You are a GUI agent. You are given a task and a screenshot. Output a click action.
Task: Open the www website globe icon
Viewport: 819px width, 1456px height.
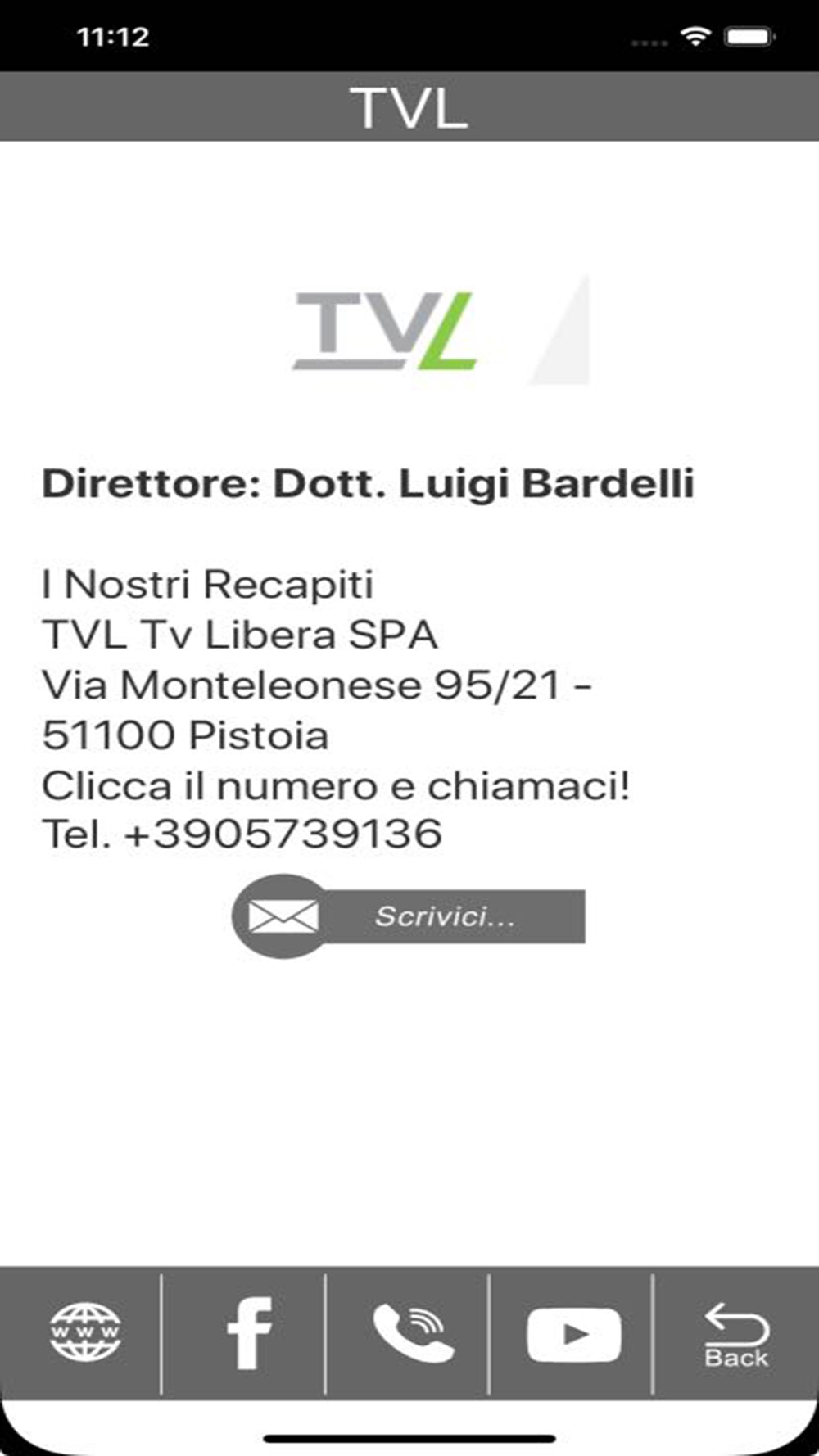pyautogui.click(x=84, y=1333)
